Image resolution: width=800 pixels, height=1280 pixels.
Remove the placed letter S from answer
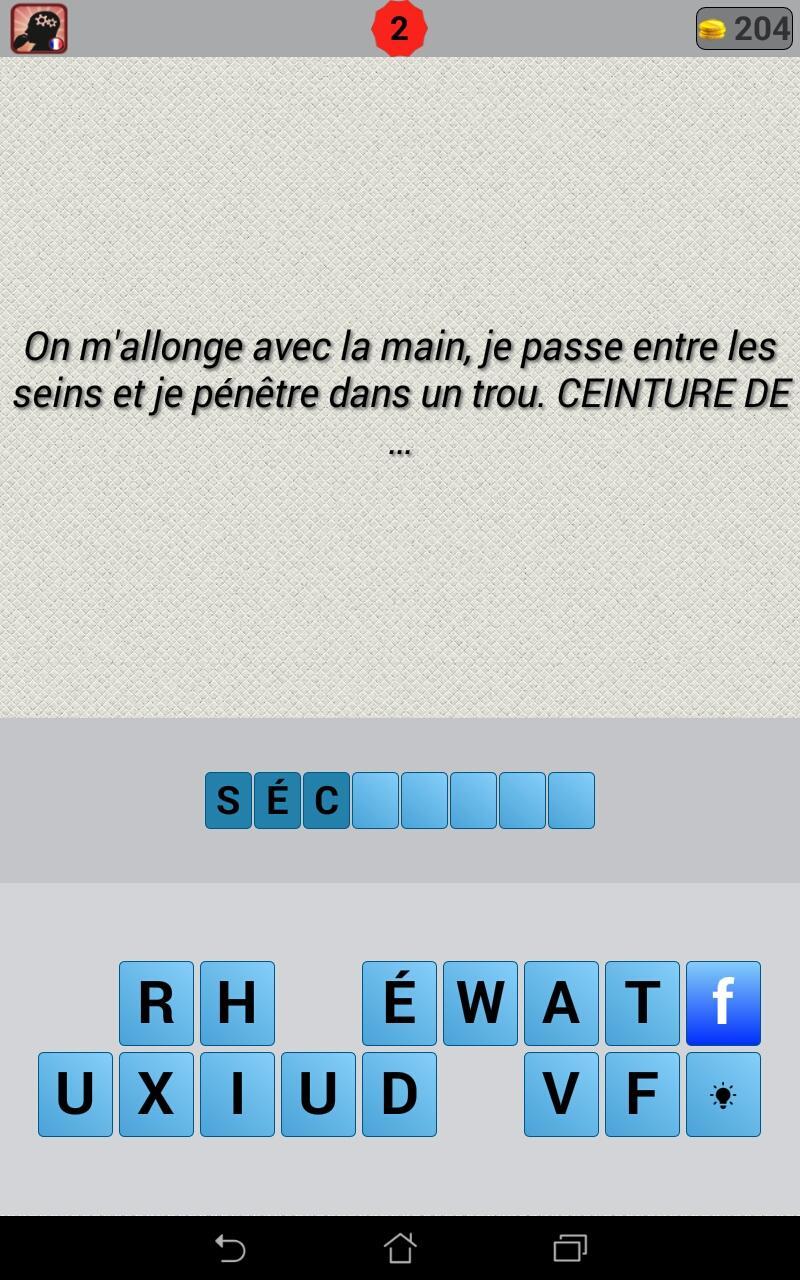[228, 800]
